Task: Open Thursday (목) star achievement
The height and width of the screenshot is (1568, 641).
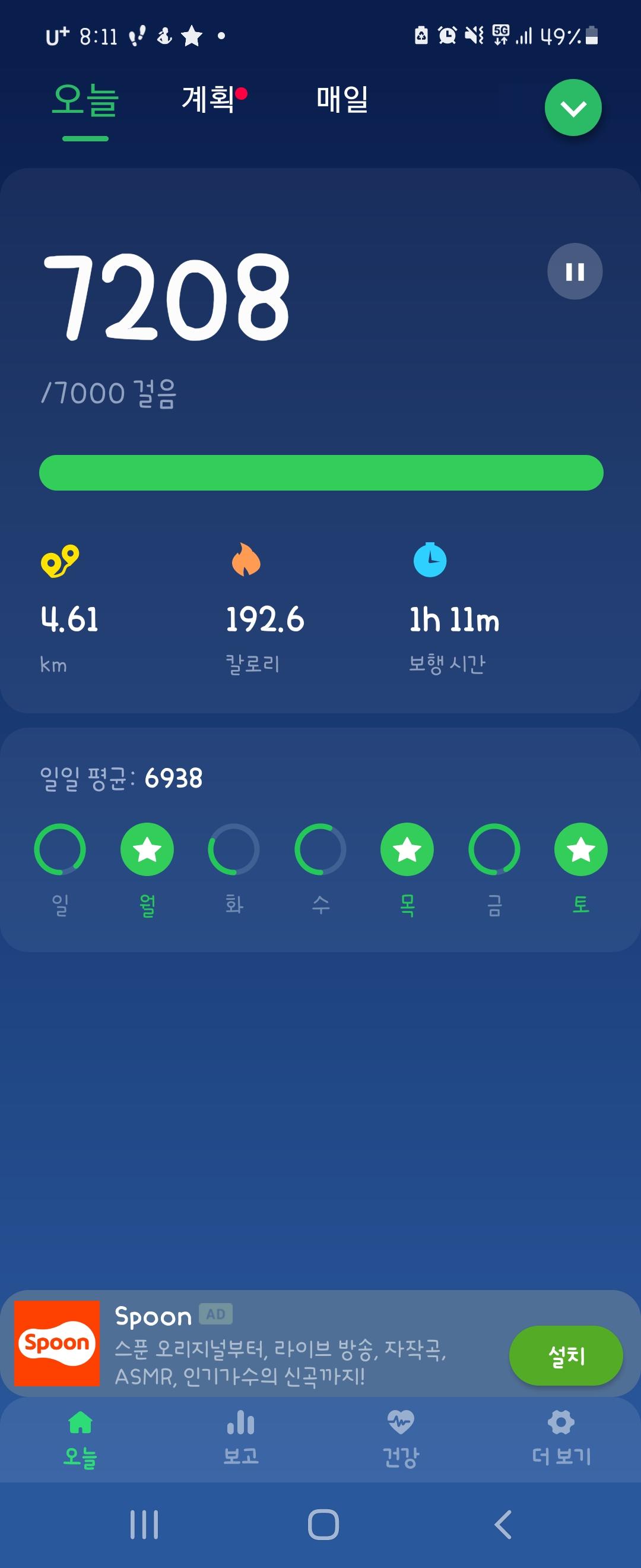Action: tap(407, 849)
